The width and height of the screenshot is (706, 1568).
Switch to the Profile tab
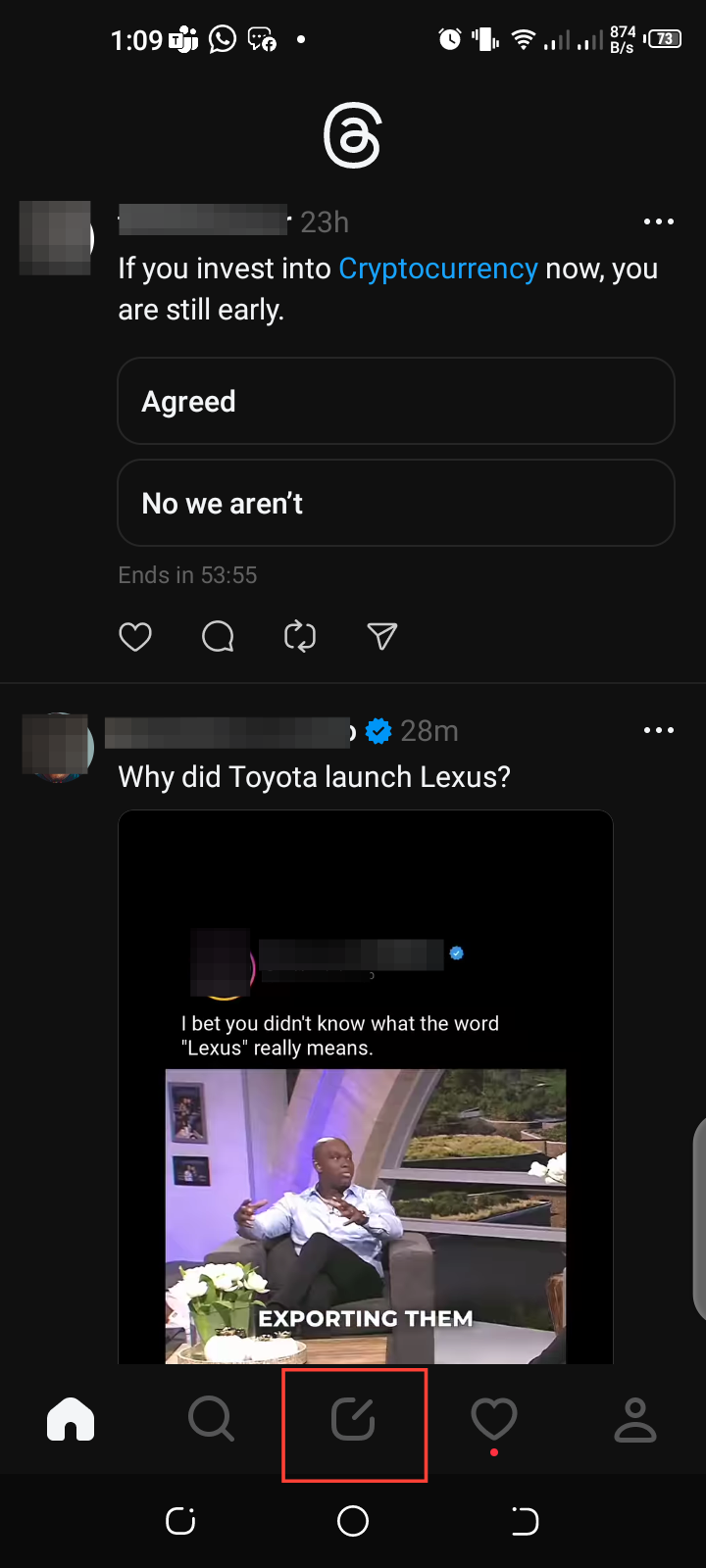pos(635,1419)
